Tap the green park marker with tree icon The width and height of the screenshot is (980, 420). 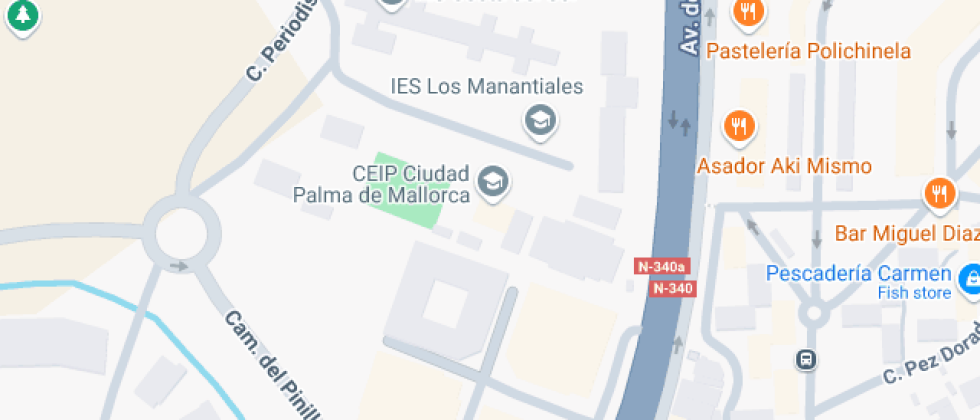pos(22,16)
